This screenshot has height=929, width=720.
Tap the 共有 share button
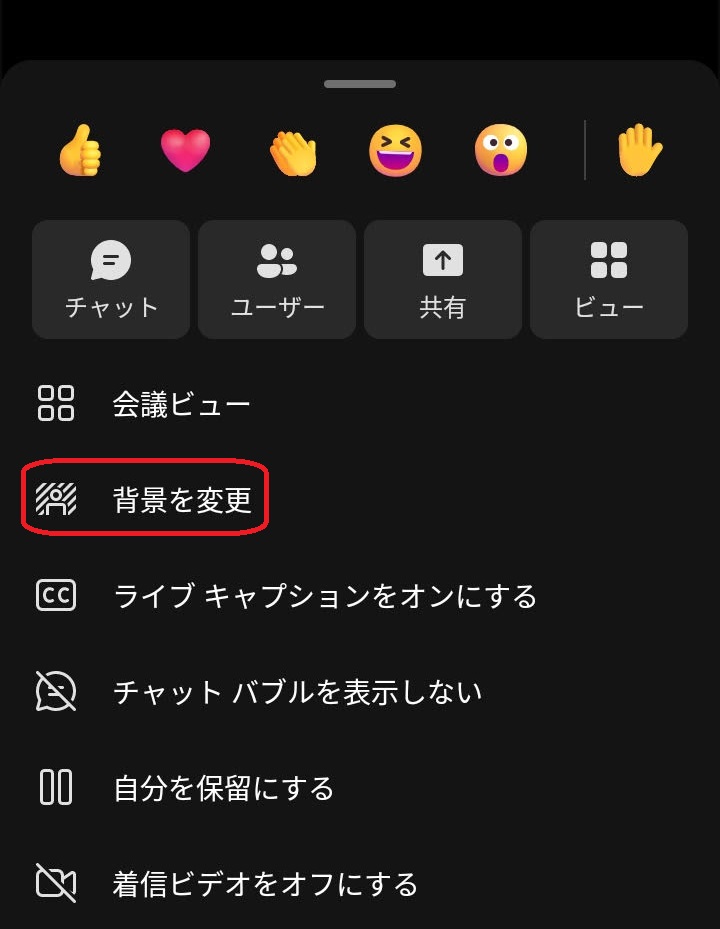(443, 280)
